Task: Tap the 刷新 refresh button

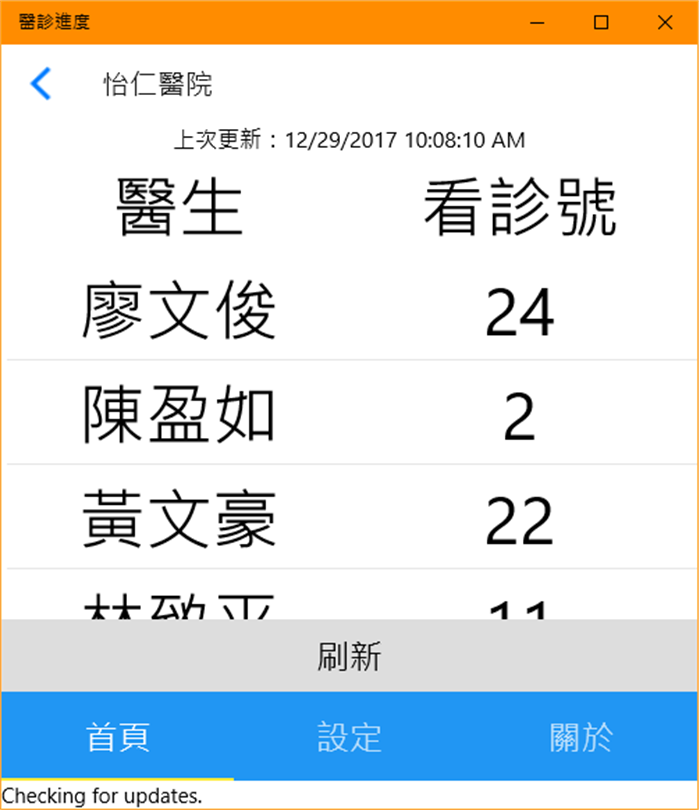Action: click(349, 656)
